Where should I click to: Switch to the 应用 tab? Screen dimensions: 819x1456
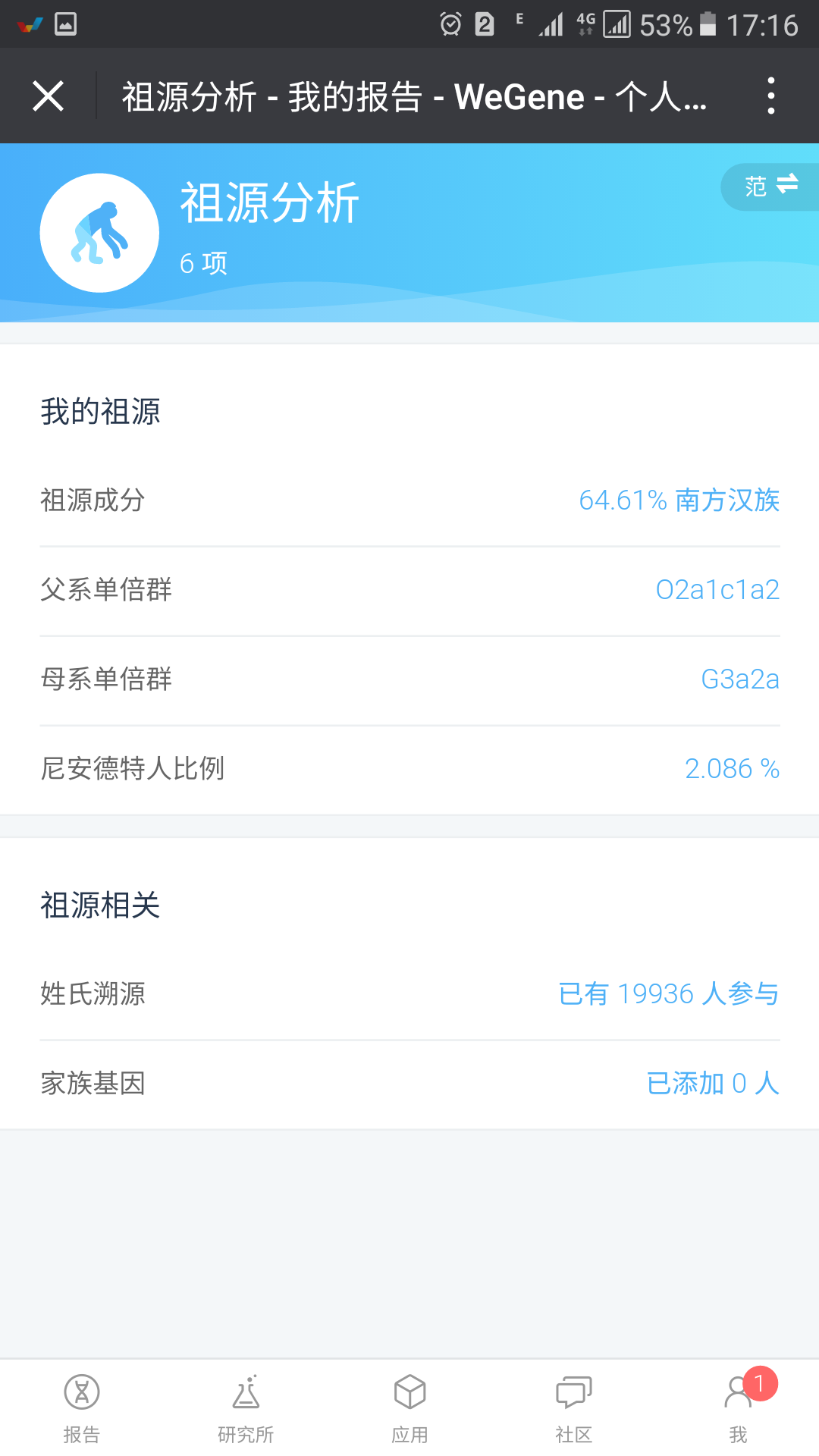click(x=409, y=1408)
